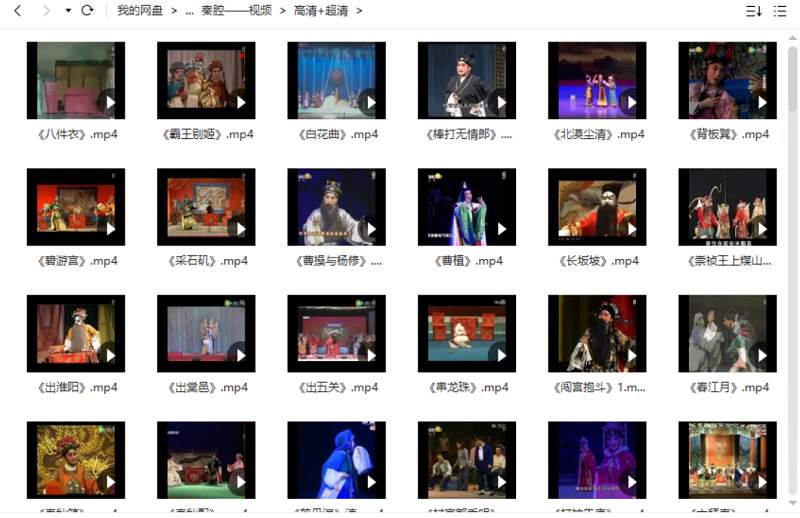Jump to 我的网盘 in the breadcrumb

[140, 11]
